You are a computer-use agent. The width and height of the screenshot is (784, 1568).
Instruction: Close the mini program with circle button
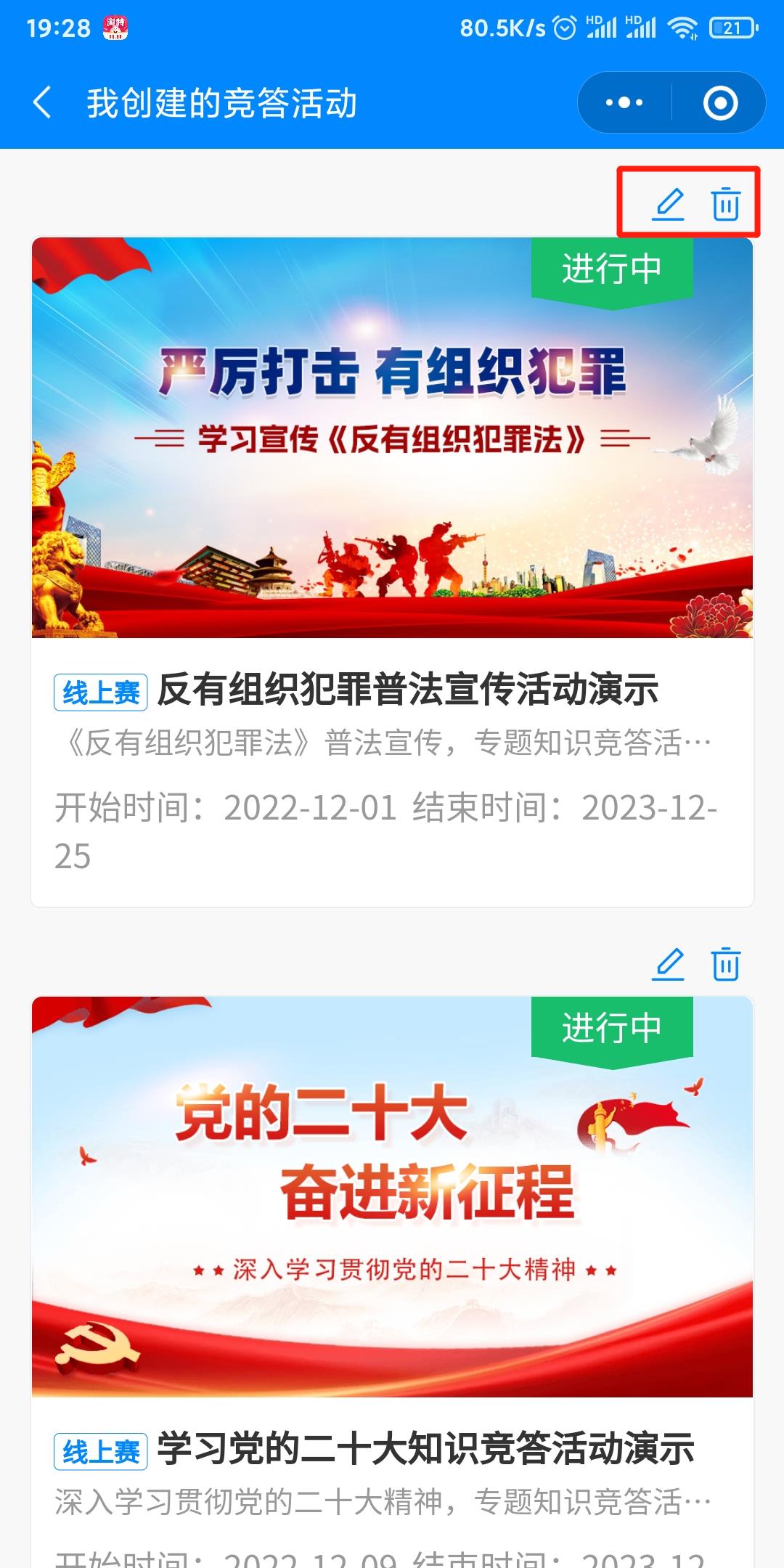click(x=720, y=103)
